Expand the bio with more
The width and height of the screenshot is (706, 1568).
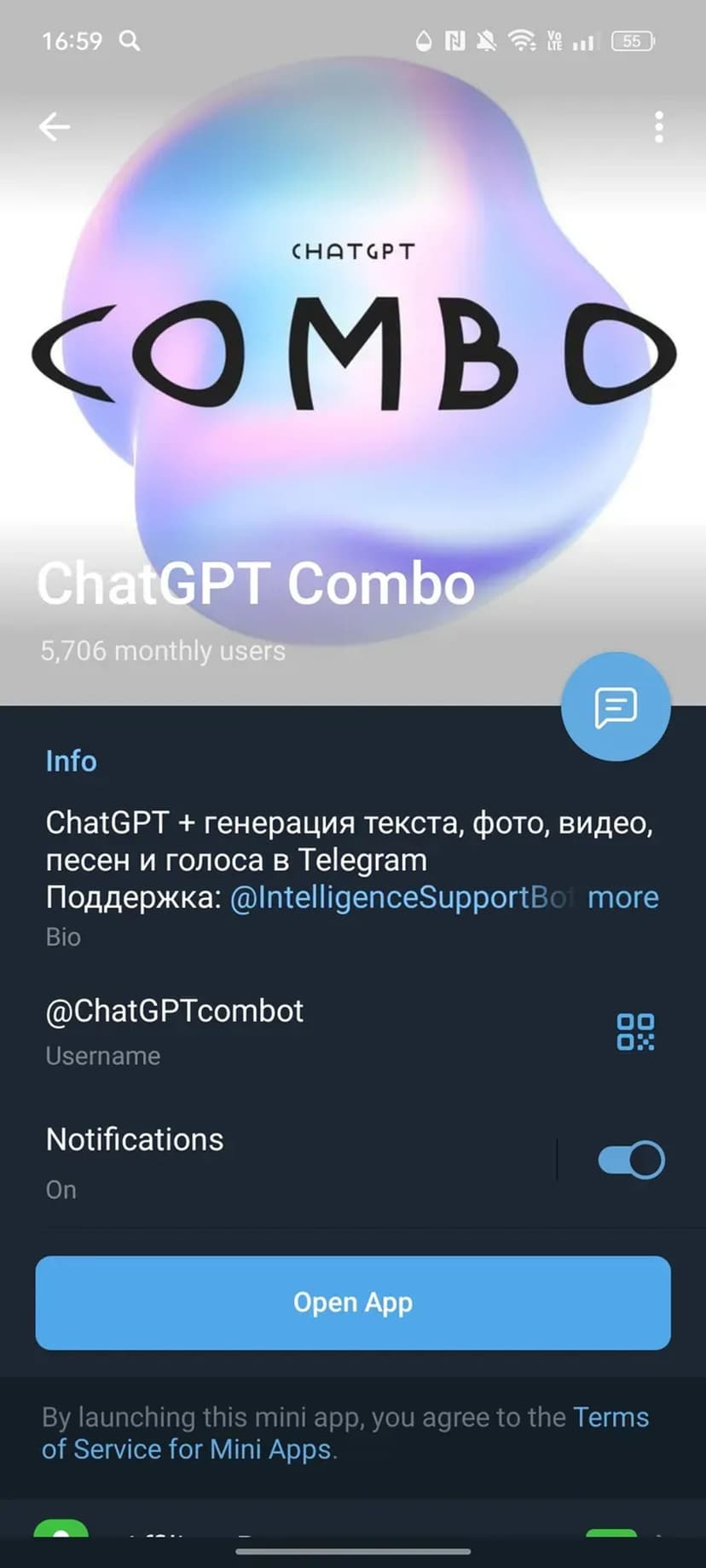(623, 897)
